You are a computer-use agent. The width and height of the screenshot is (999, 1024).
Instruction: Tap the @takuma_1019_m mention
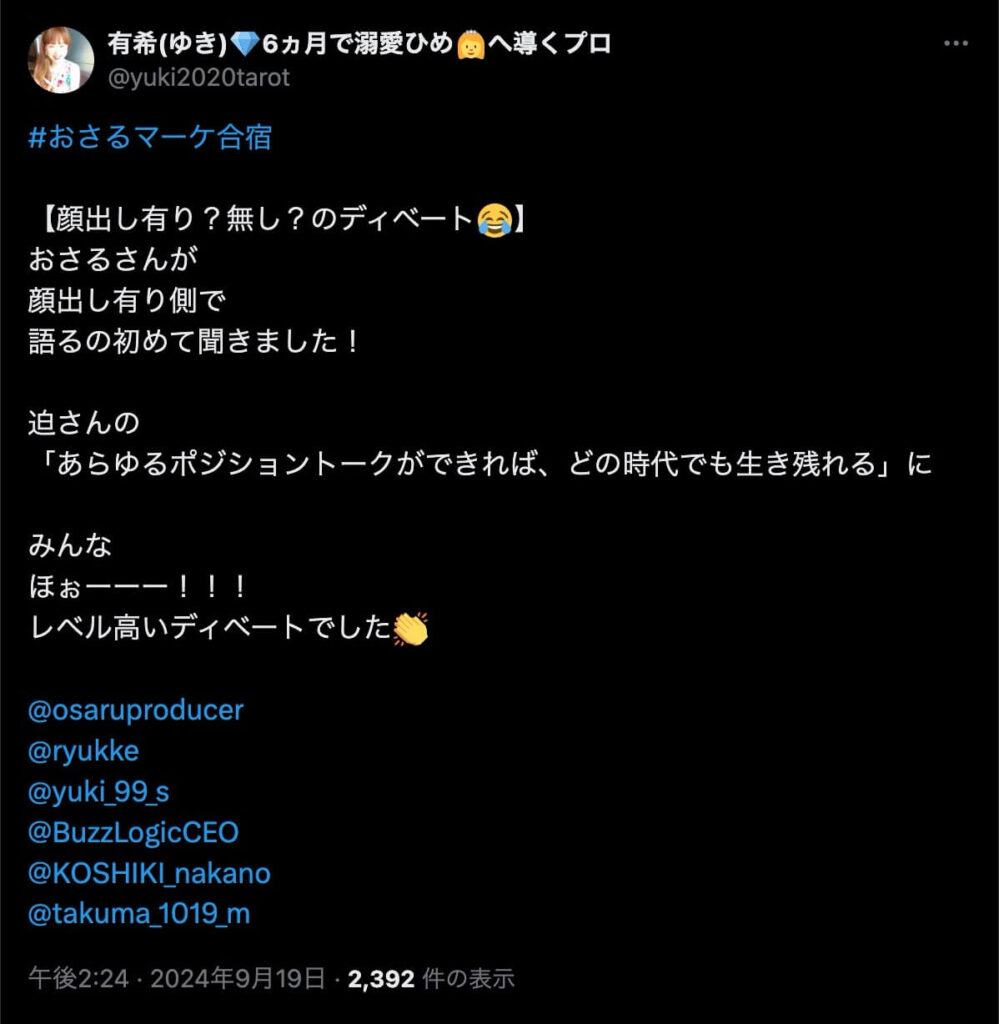pos(140,913)
